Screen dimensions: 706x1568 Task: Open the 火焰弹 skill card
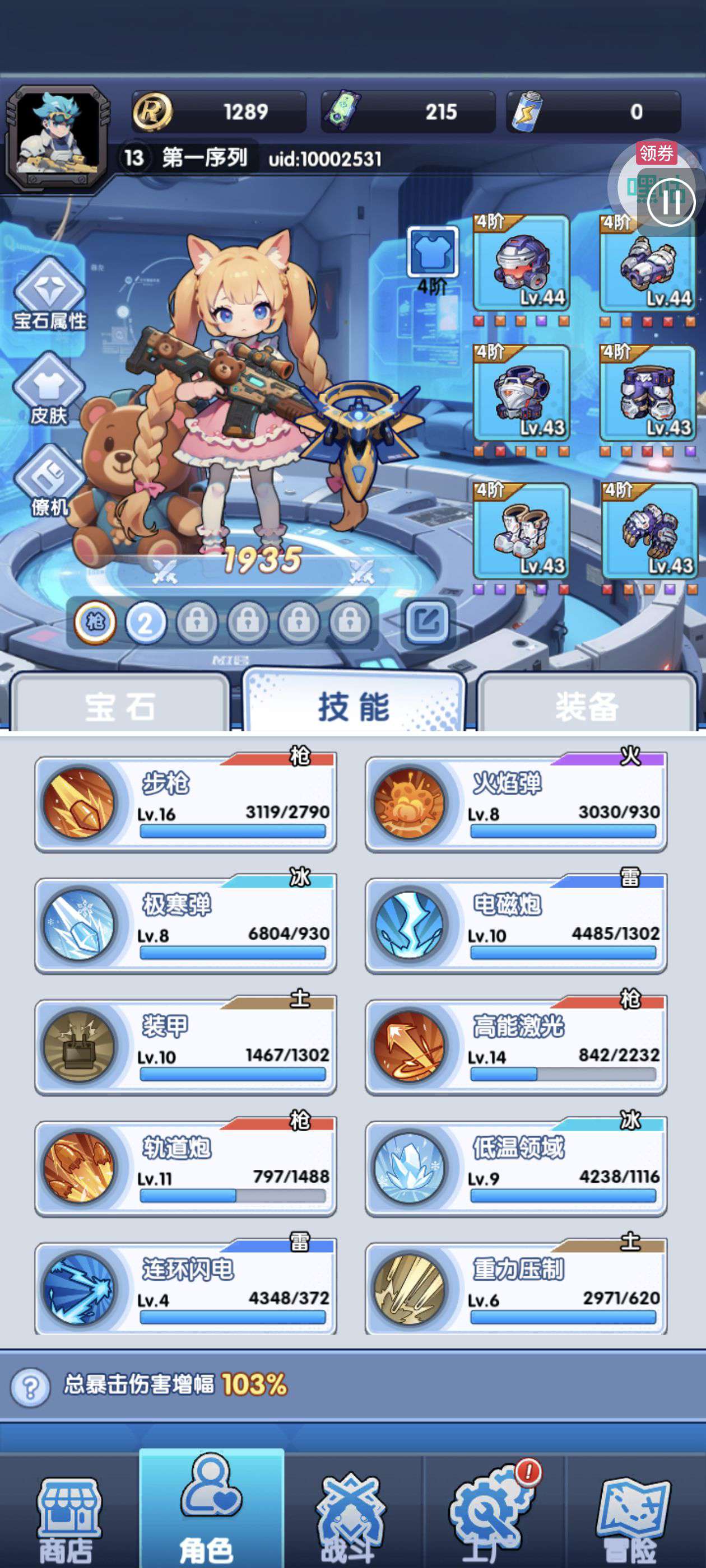tap(516, 802)
